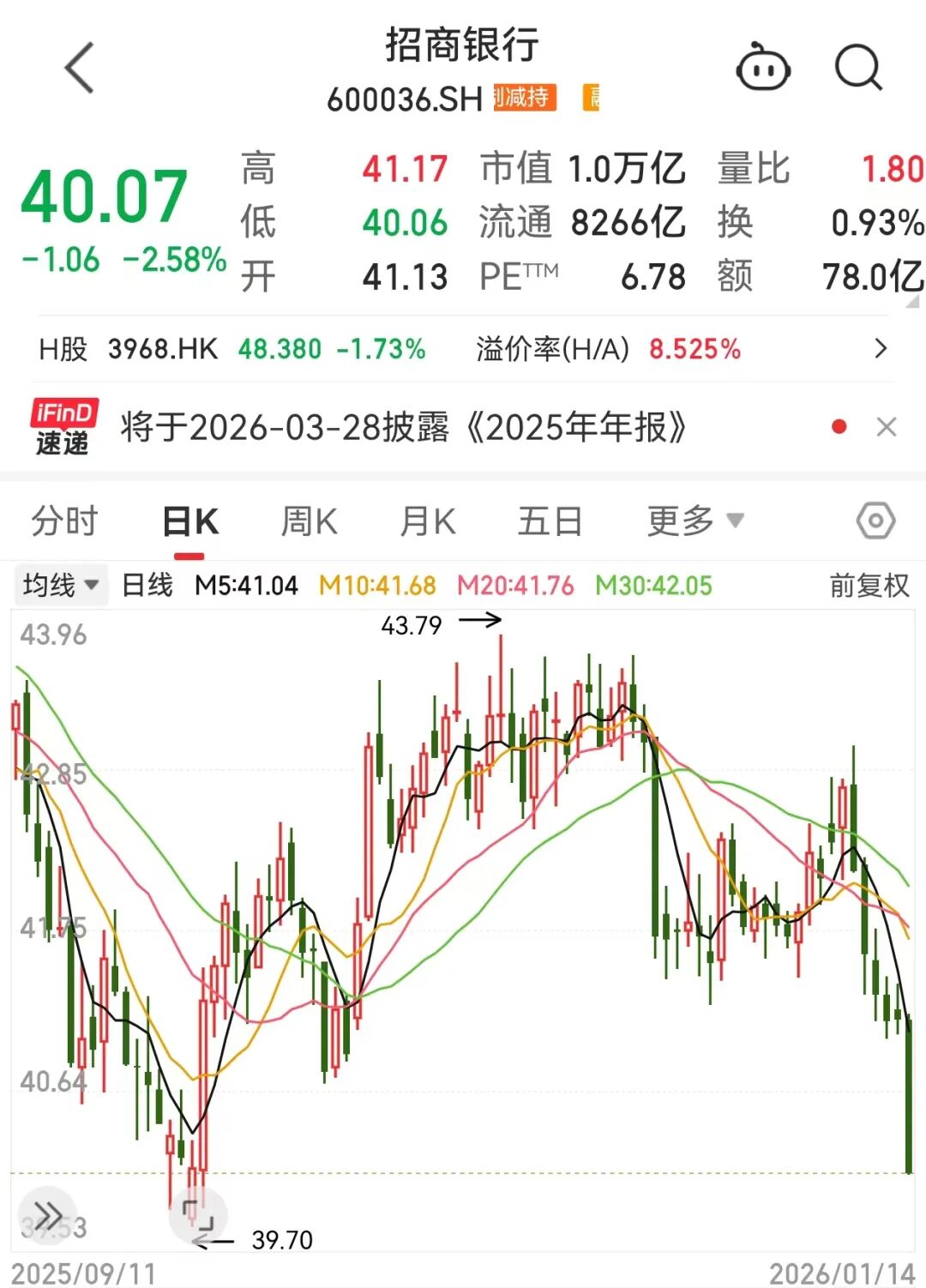Open stock search magnifier
This screenshot has height=1288, width=926.
[x=857, y=68]
